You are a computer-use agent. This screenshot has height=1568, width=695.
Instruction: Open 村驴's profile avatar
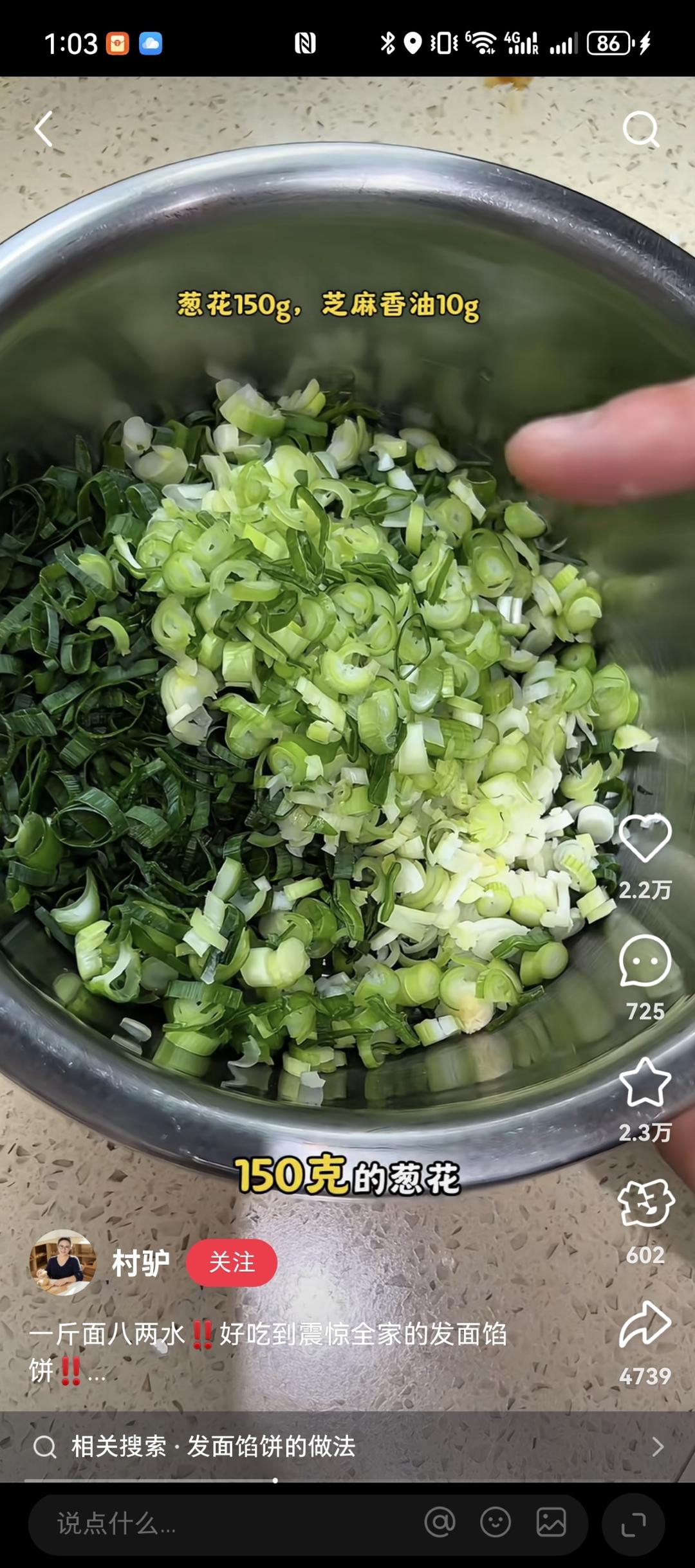click(62, 1262)
